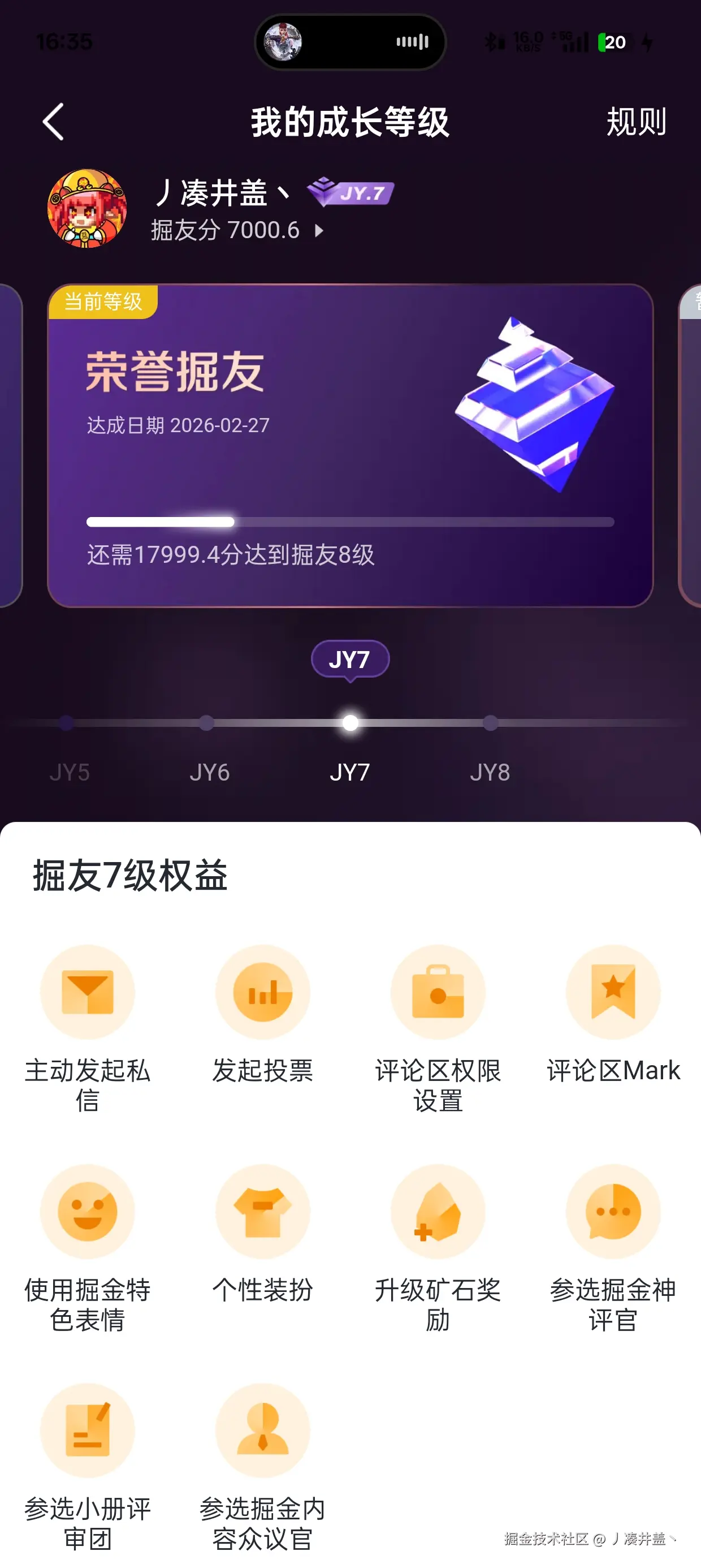This screenshot has width=701, height=1568.
Task: Select the 发起投票 benefit icon
Action: tap(263, 992)
